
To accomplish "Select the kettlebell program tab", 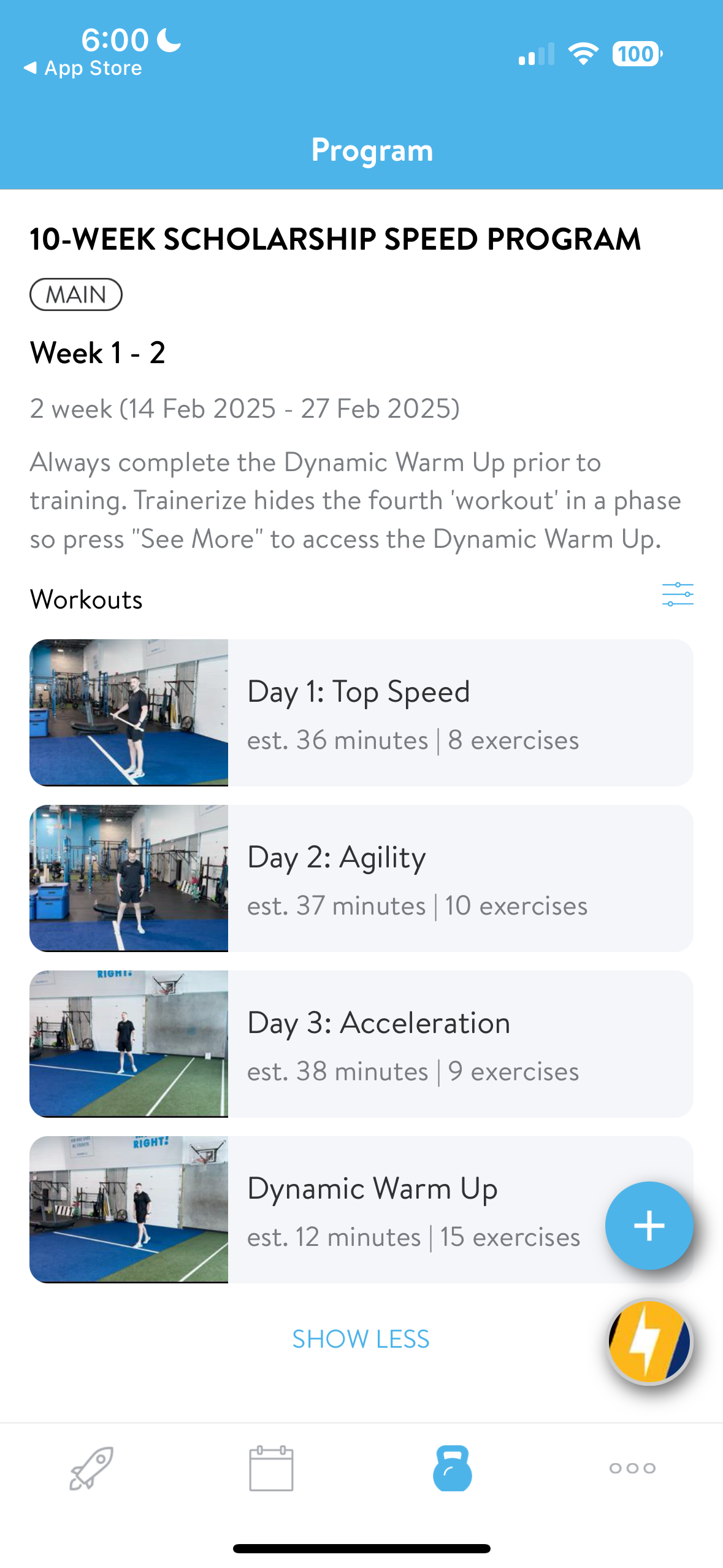I will pyautogui.click(x=452, y=1468).
